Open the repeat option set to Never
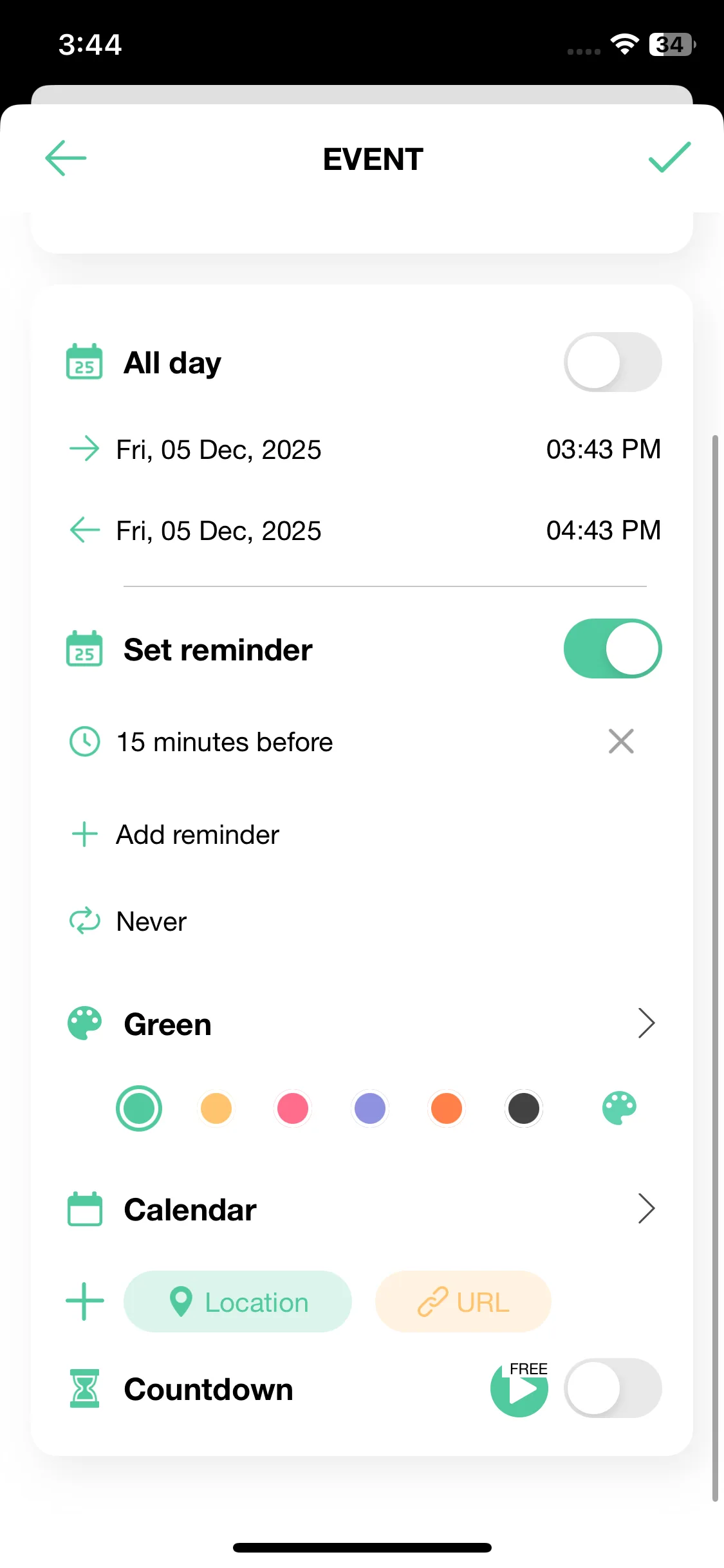 pos(151,922)
